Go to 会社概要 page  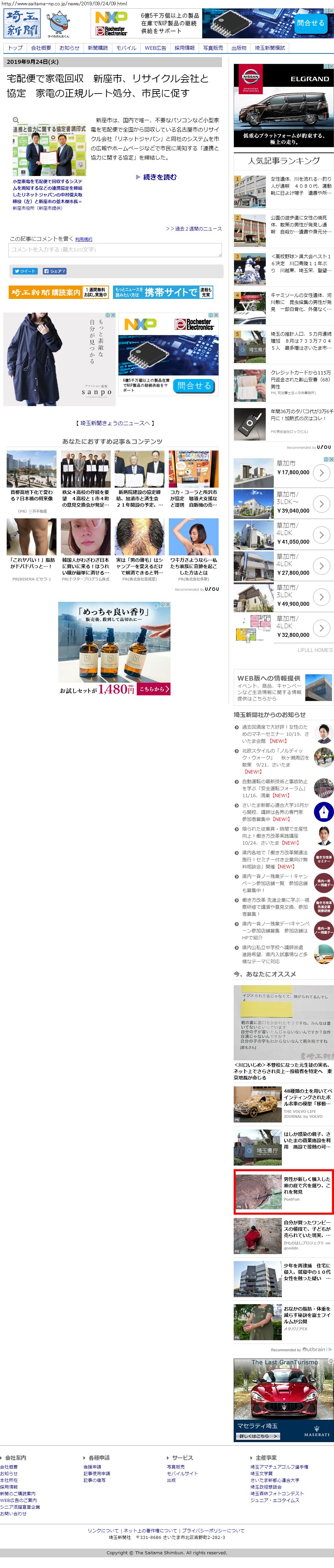[x=41, y=47]
